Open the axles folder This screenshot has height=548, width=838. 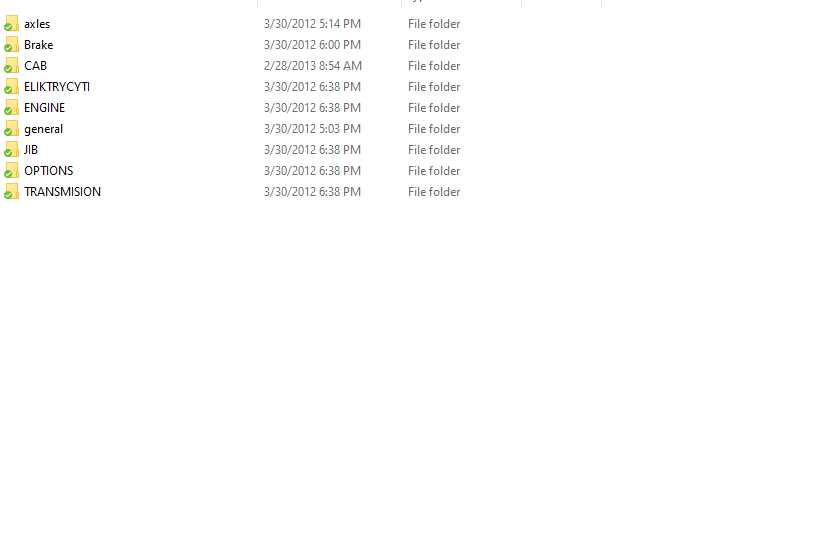37,24
